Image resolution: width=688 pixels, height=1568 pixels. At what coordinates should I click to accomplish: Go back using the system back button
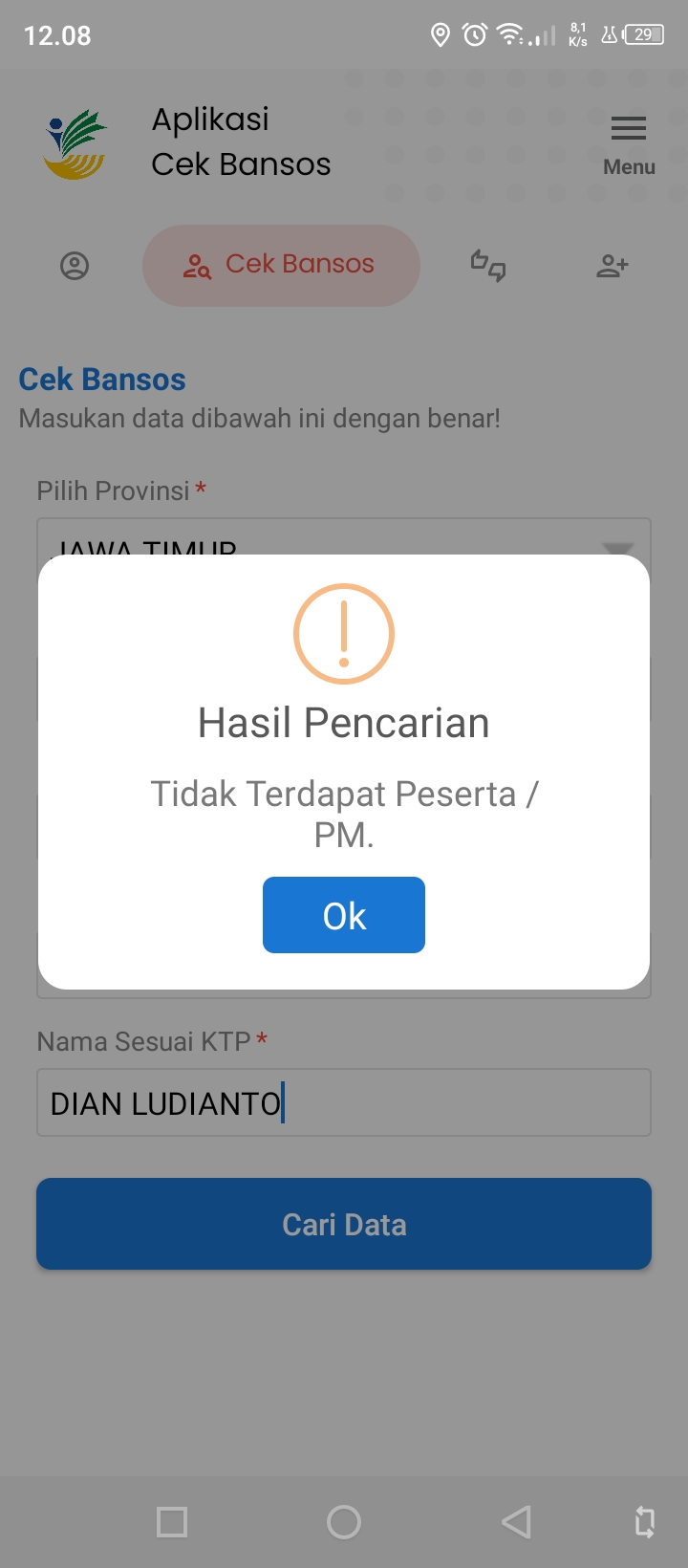pyautogui.click(x=516, y=1521)
